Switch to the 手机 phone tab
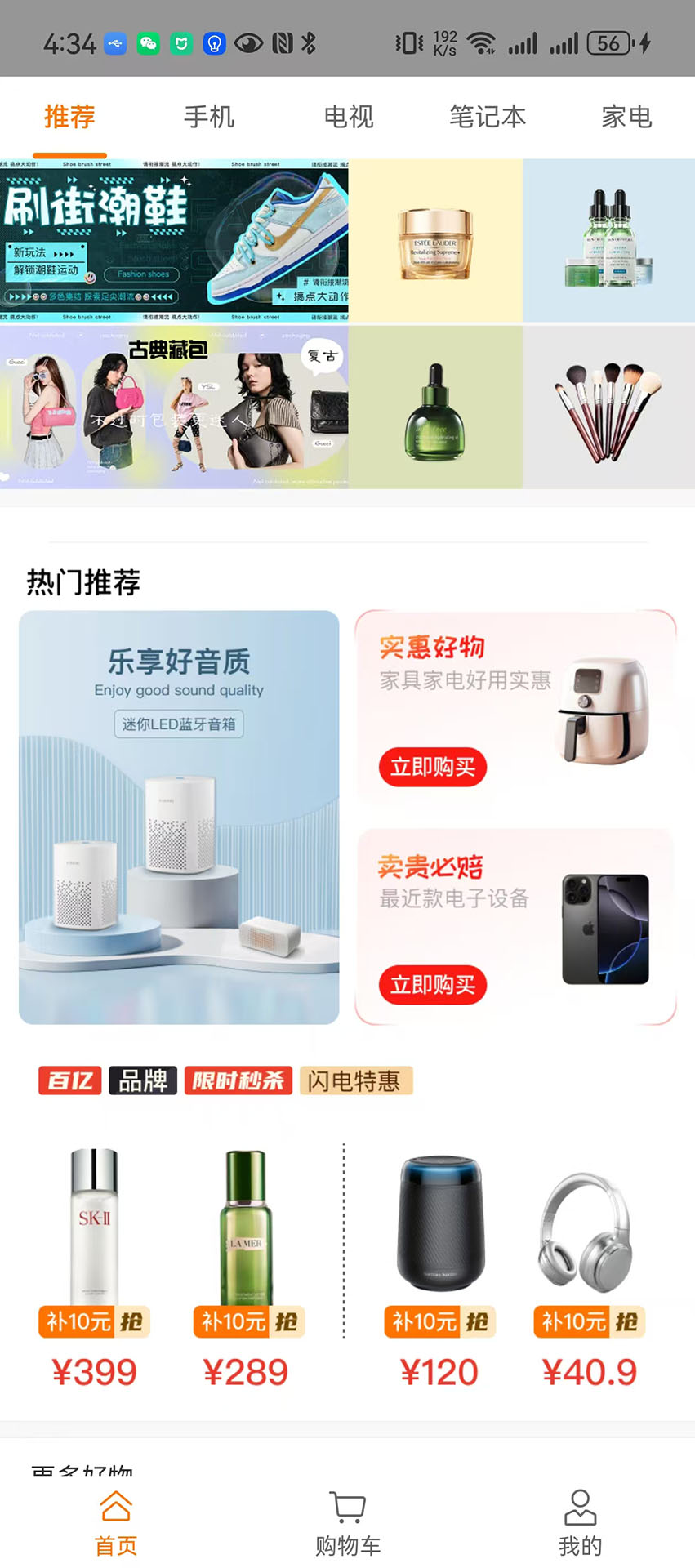Viewport: 695px width, 1568px height. (x=210, y=117)
